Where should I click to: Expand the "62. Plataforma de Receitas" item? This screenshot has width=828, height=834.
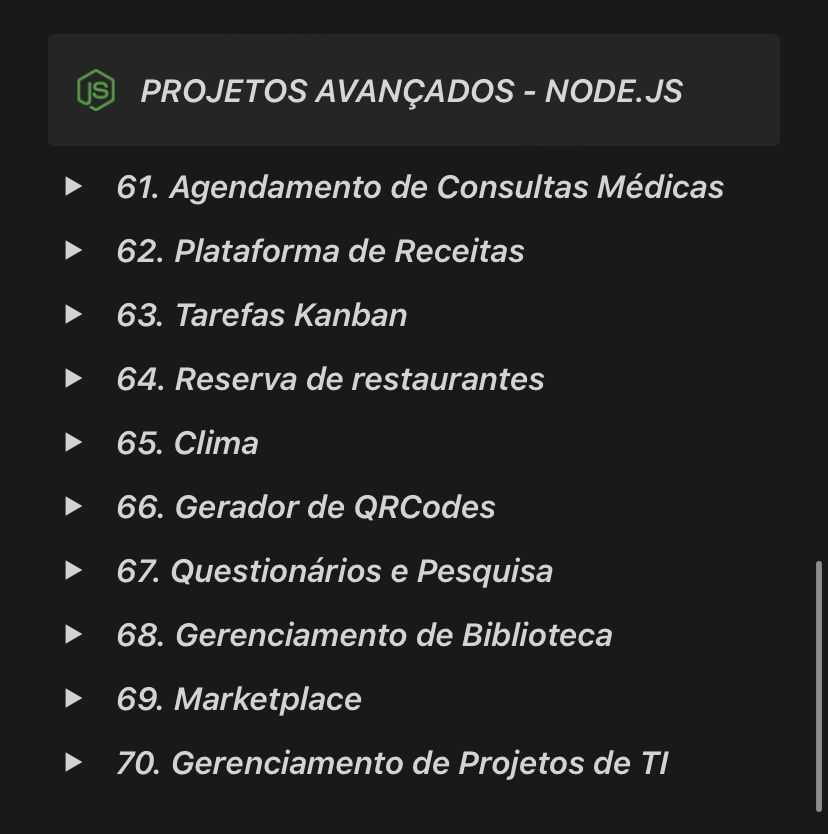71,251
